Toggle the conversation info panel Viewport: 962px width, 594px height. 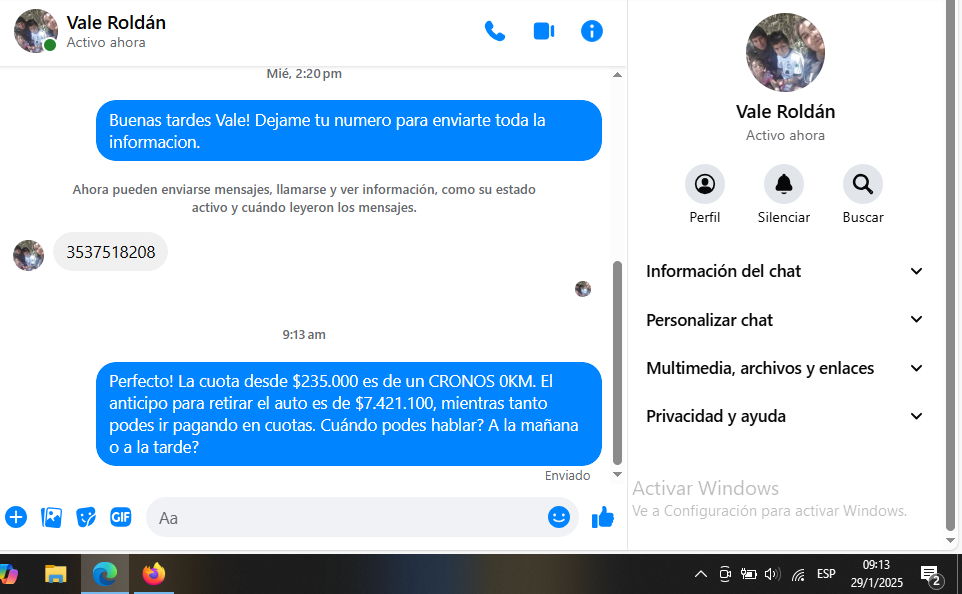pyautogui.click(x=592, y=31)
